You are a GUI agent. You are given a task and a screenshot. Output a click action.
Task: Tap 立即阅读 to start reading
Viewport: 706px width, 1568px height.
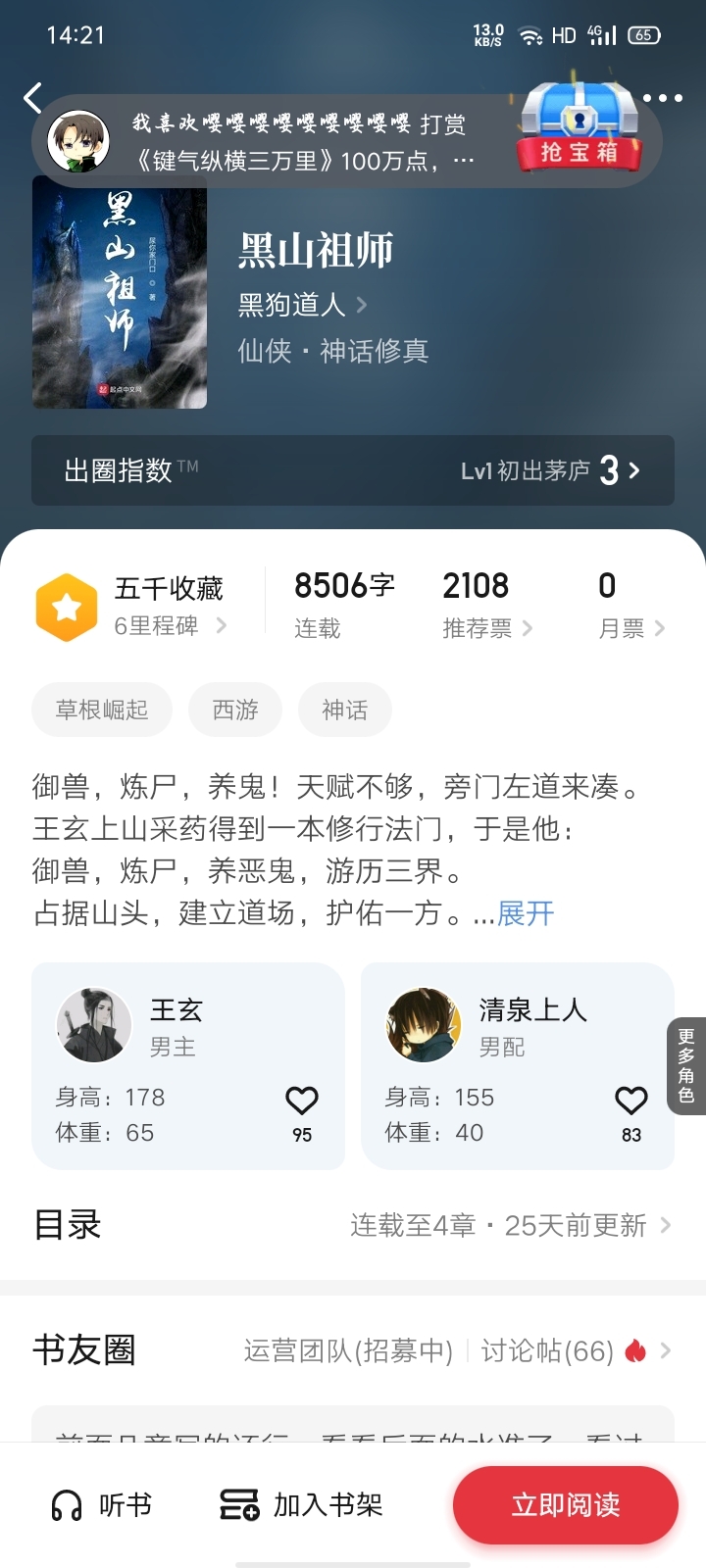(x=566, y=1505)
